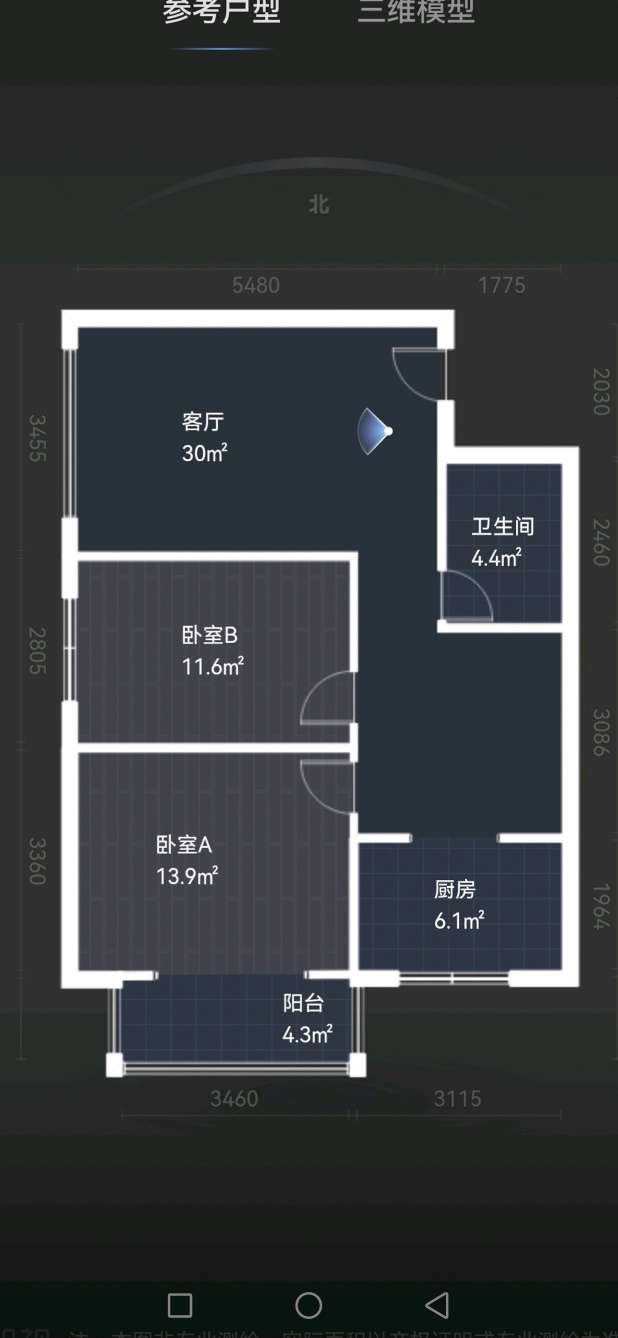Tap the system home button
This screenshot has width=618, height=1338.
click(309, 1304)
